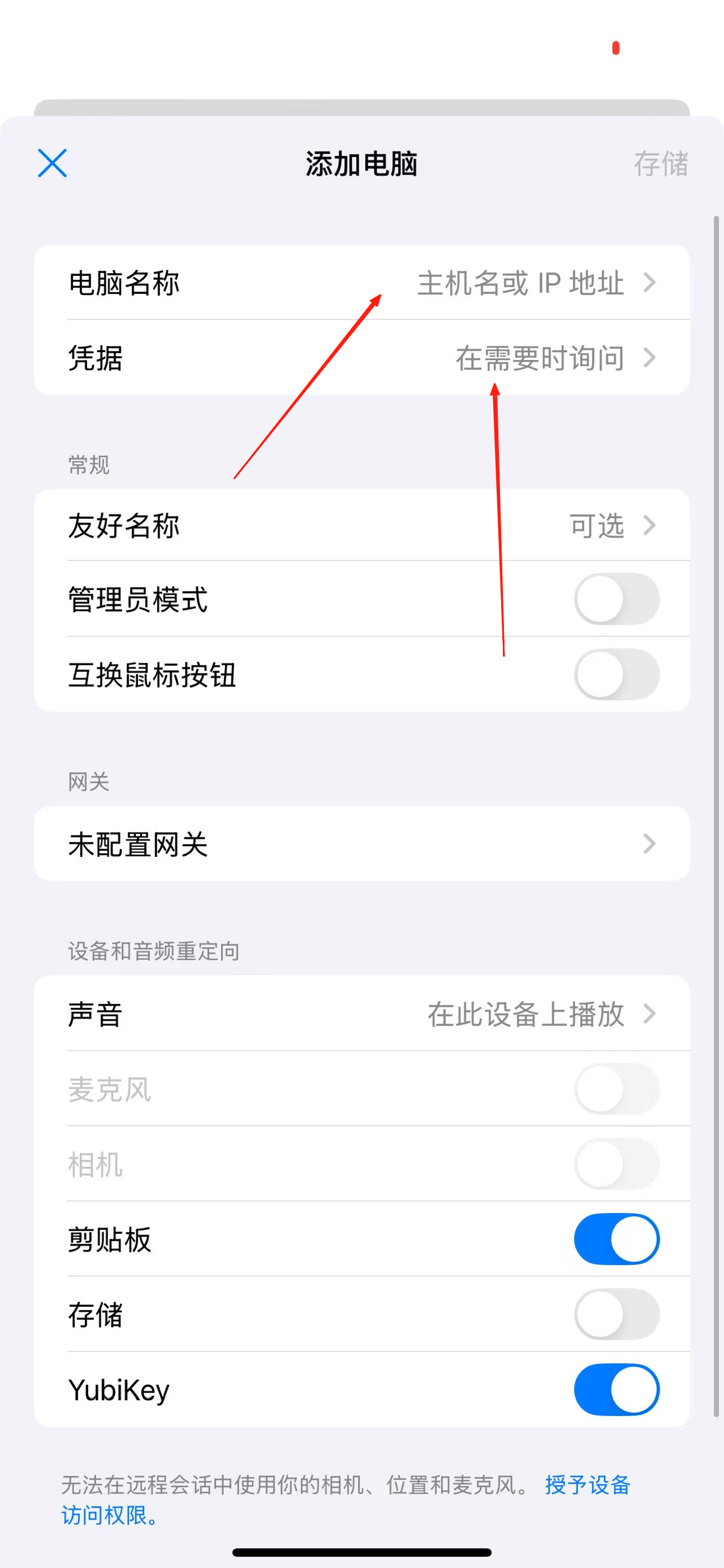Close the 添加电脑 sheet
Screen dimensions: 724x1568
coord(53,163)
